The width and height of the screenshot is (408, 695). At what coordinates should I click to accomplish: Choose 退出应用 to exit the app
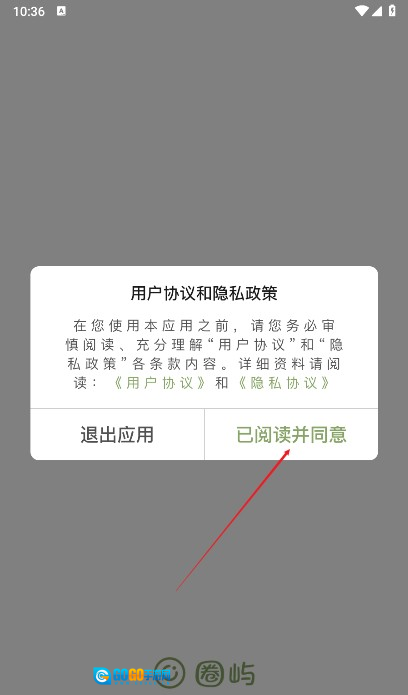pyautogui.click(x=117, y=434)
